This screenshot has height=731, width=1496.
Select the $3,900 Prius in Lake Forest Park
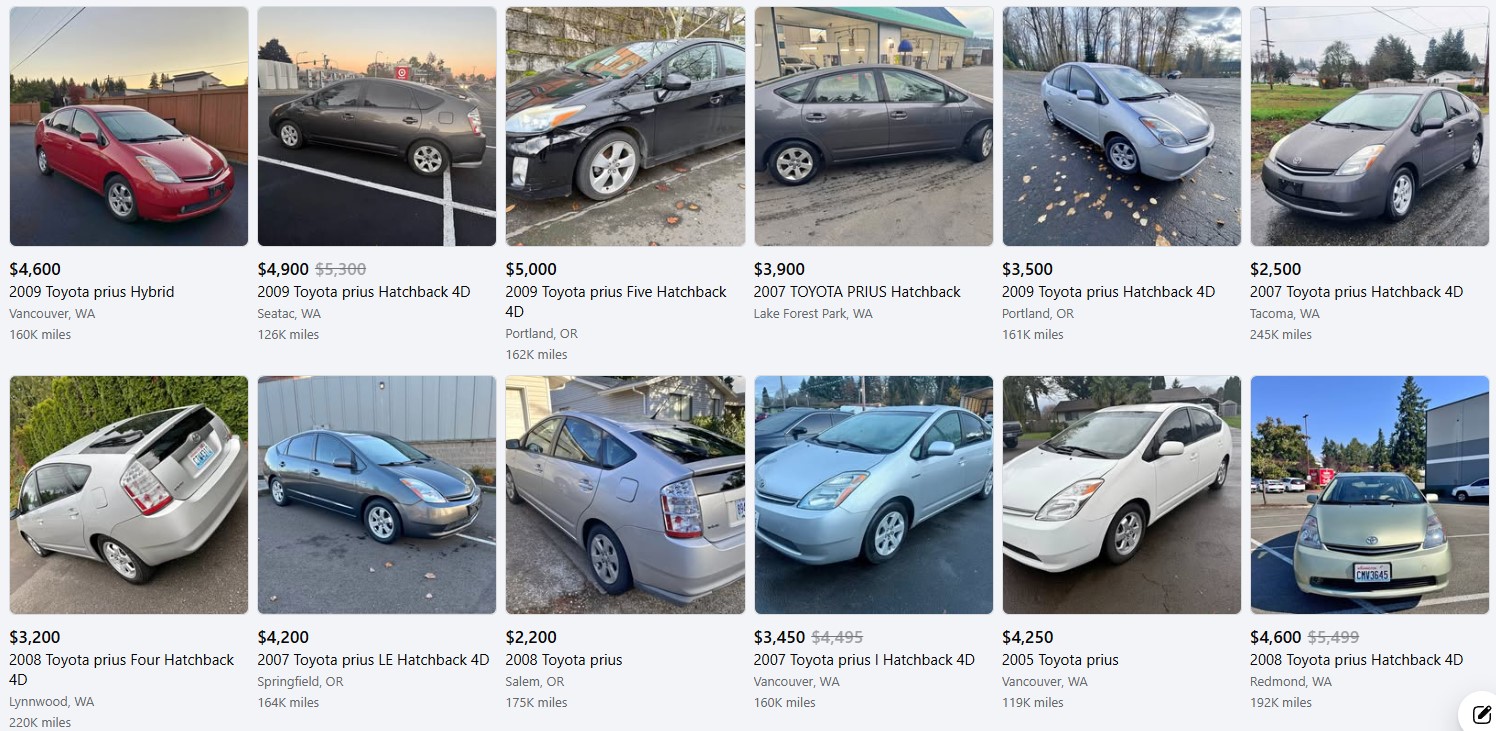pyautogui.click(x=873, y=127)
